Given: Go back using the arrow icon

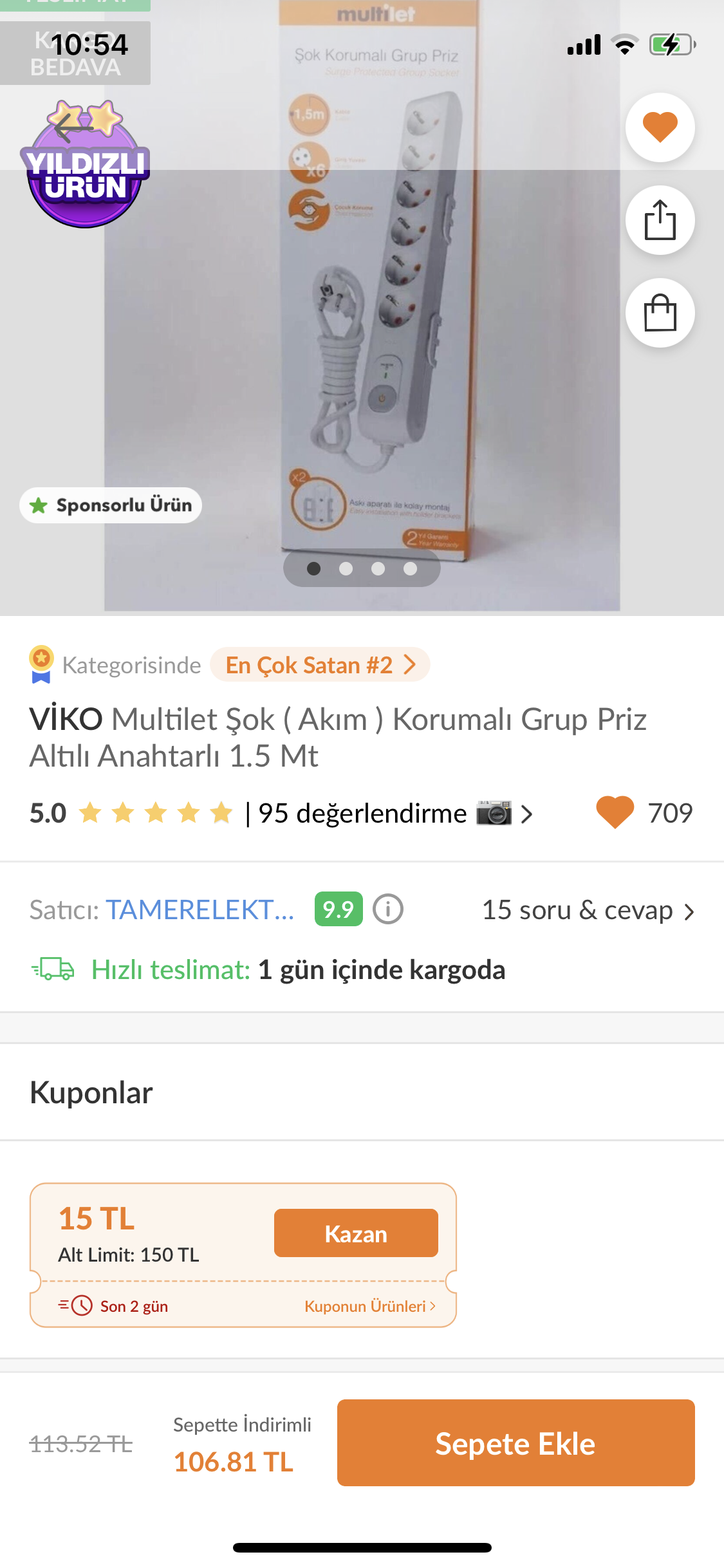Looking at the screenshot, I should point(72,129).
